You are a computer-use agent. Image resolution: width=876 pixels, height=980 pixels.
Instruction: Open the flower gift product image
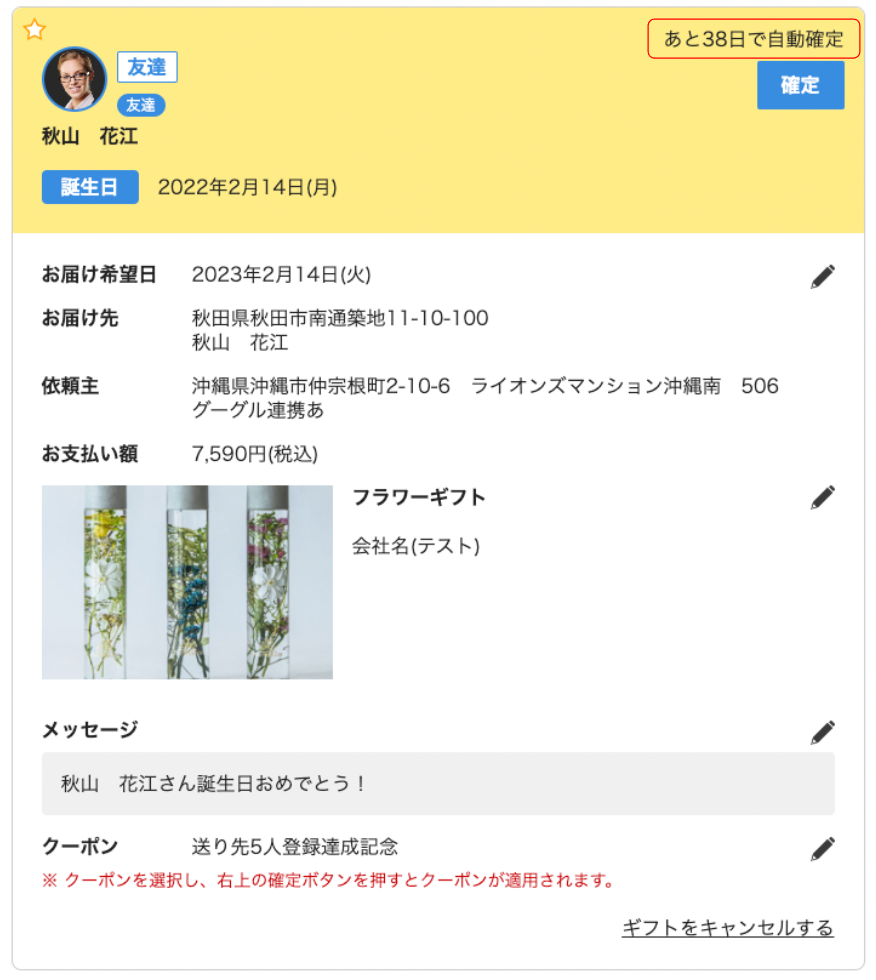187,582
